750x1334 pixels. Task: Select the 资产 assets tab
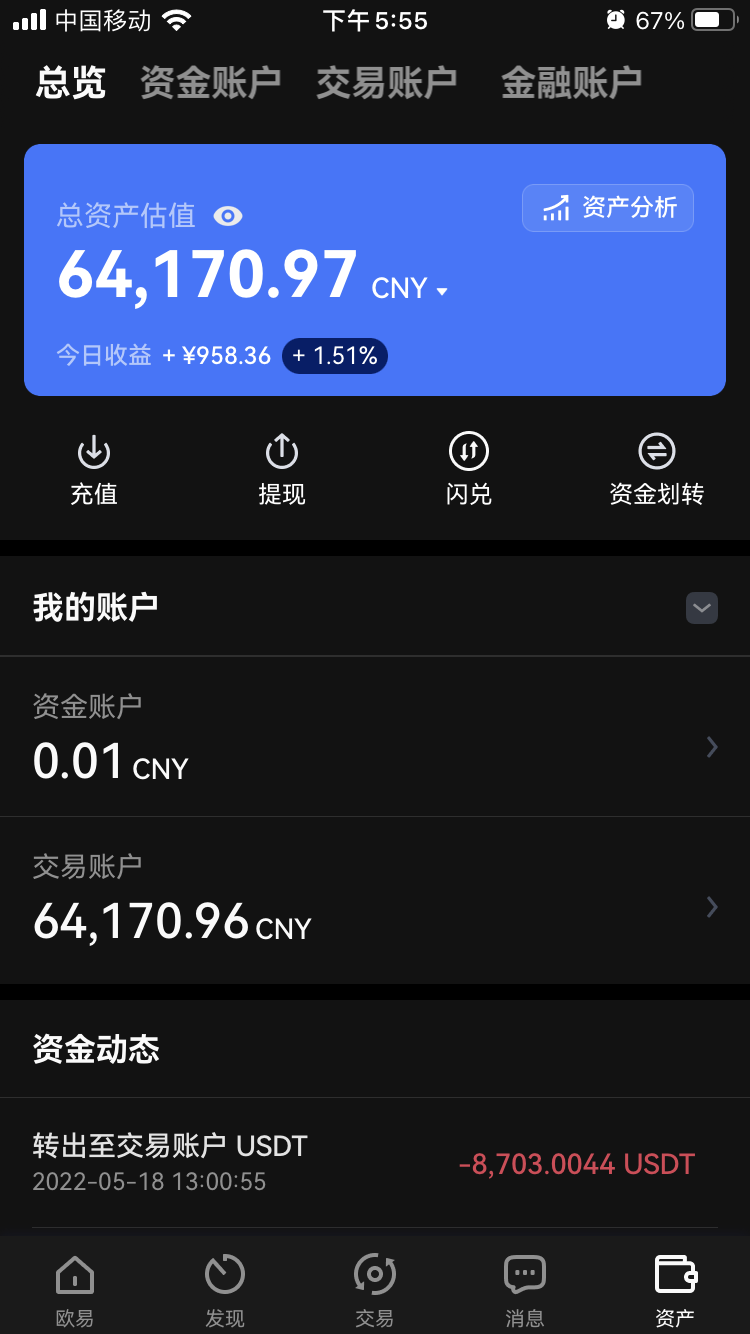point(675,1291)
